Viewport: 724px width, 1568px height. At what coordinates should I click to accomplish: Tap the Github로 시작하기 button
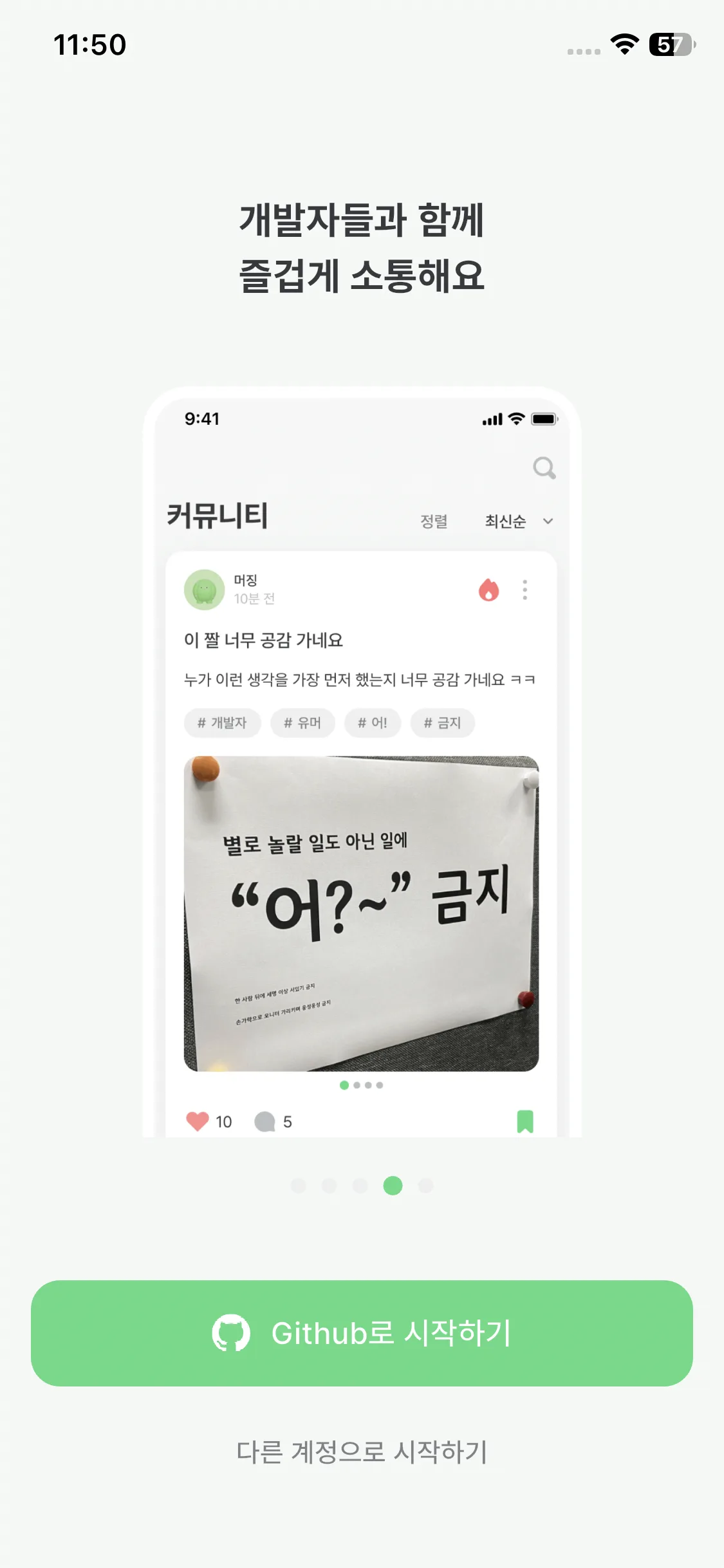tap(362, 1333)
